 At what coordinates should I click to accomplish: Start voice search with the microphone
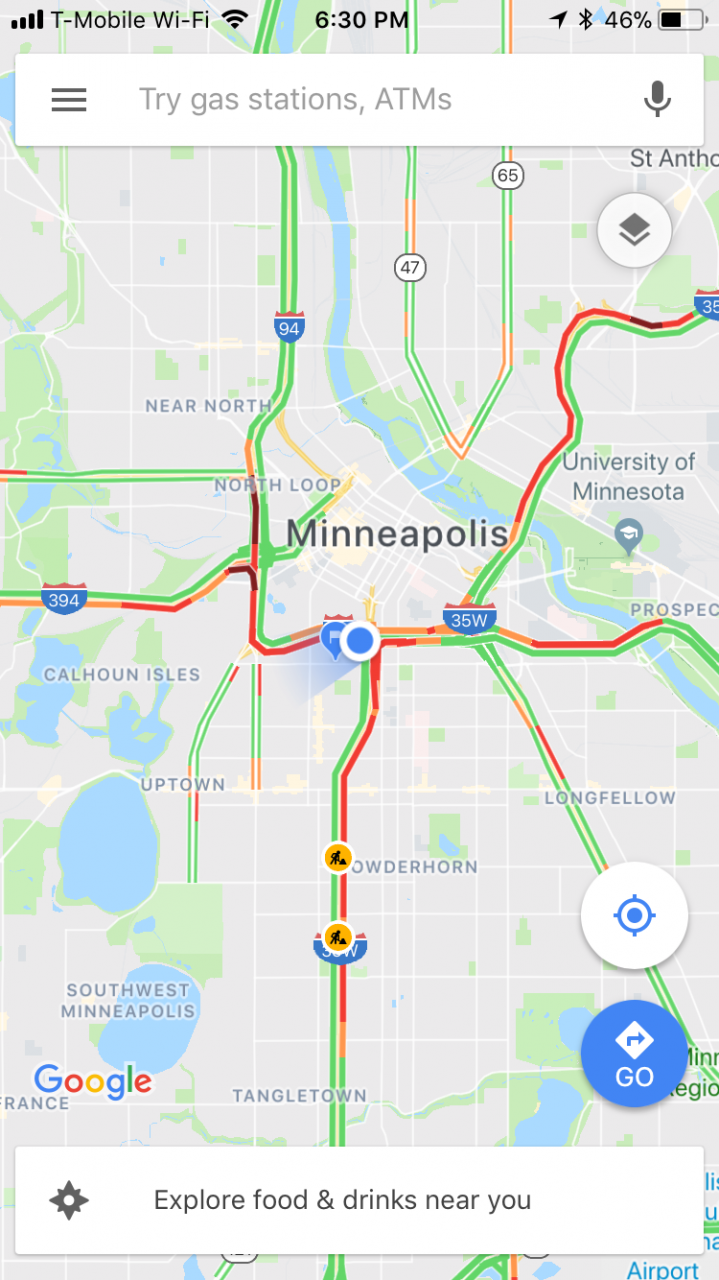(657, 100)
